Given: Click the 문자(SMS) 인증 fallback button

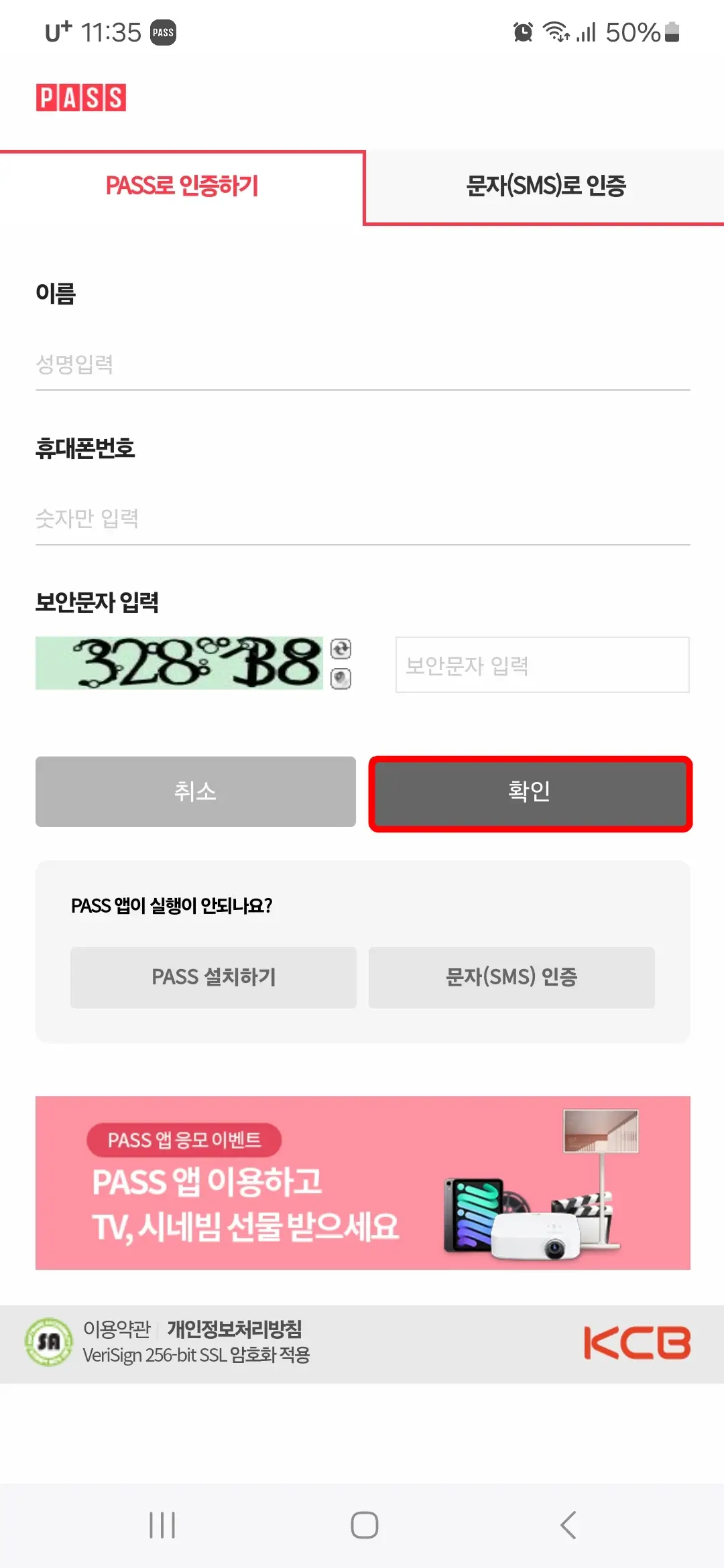Looking at the screenshot, I should (x=511, y=978).
